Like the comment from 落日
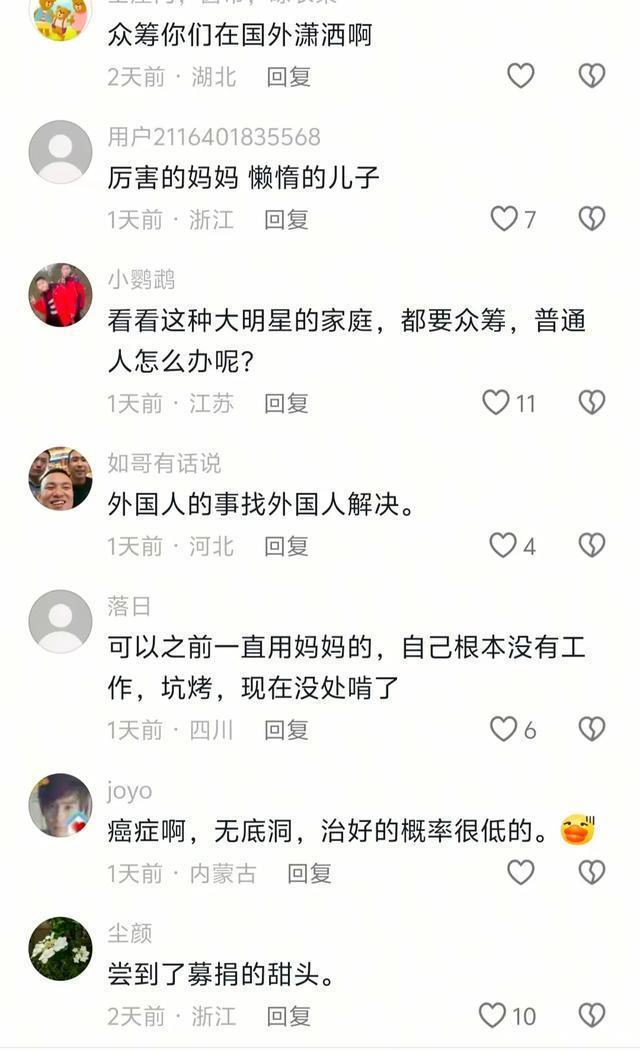 [504, 730]
